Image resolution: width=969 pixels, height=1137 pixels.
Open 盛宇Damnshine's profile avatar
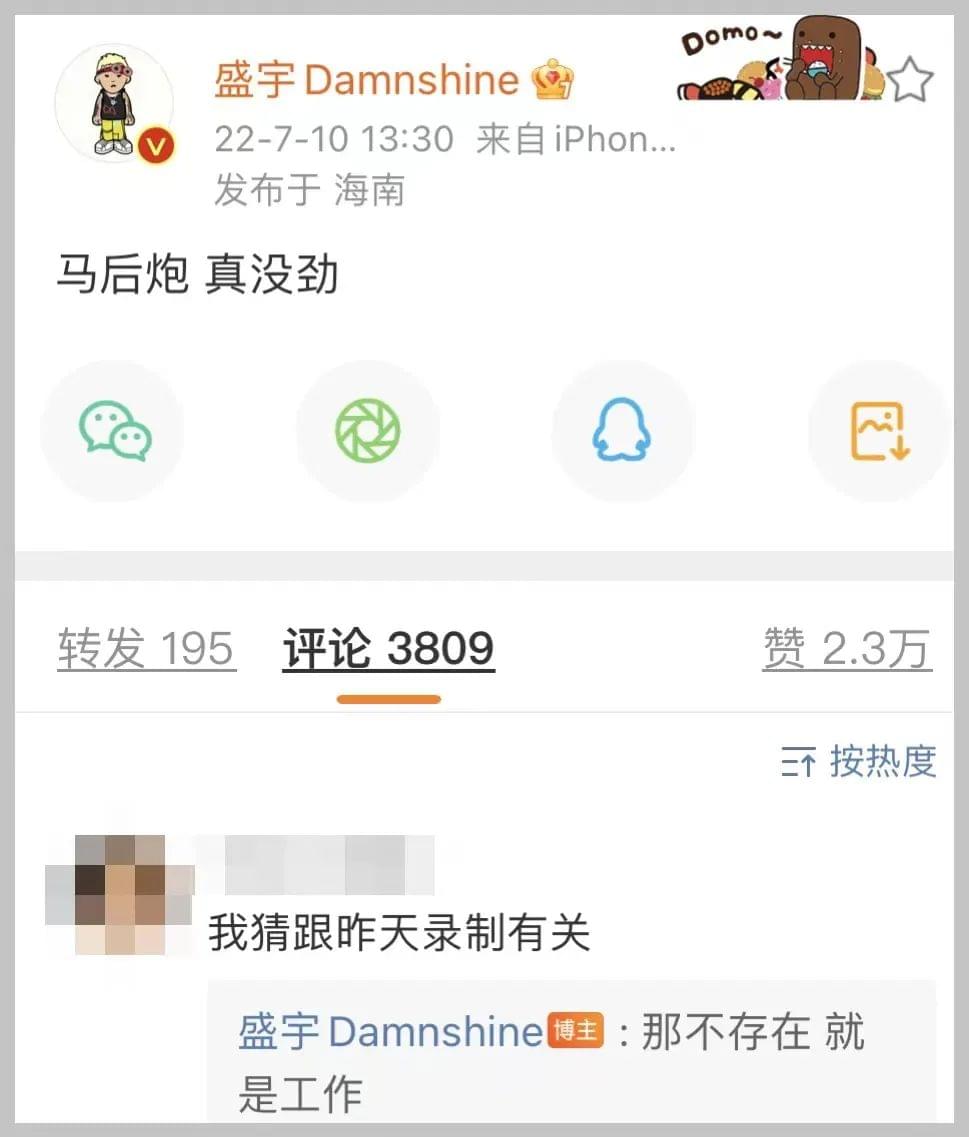point(114,104)
